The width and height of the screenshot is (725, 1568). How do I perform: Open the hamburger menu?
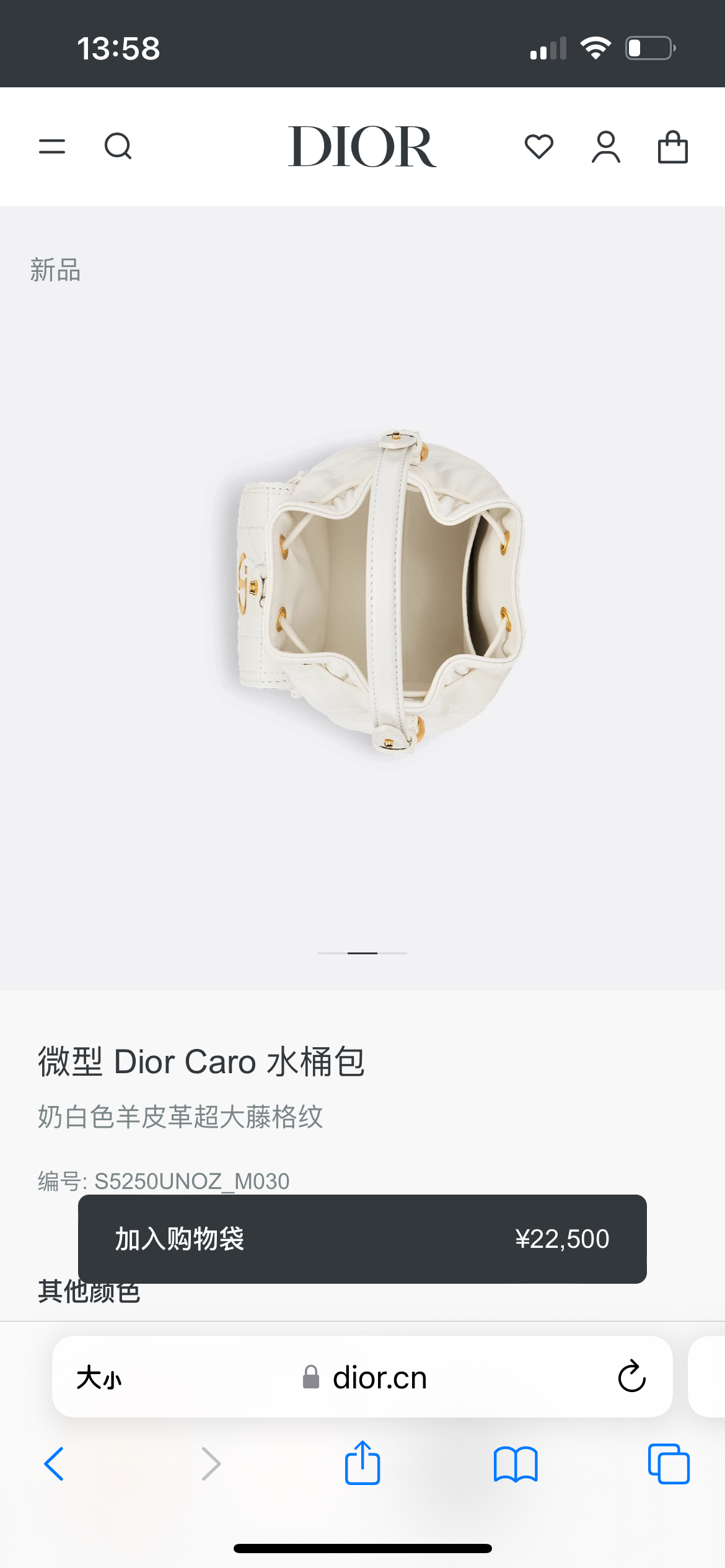(52, 147)
